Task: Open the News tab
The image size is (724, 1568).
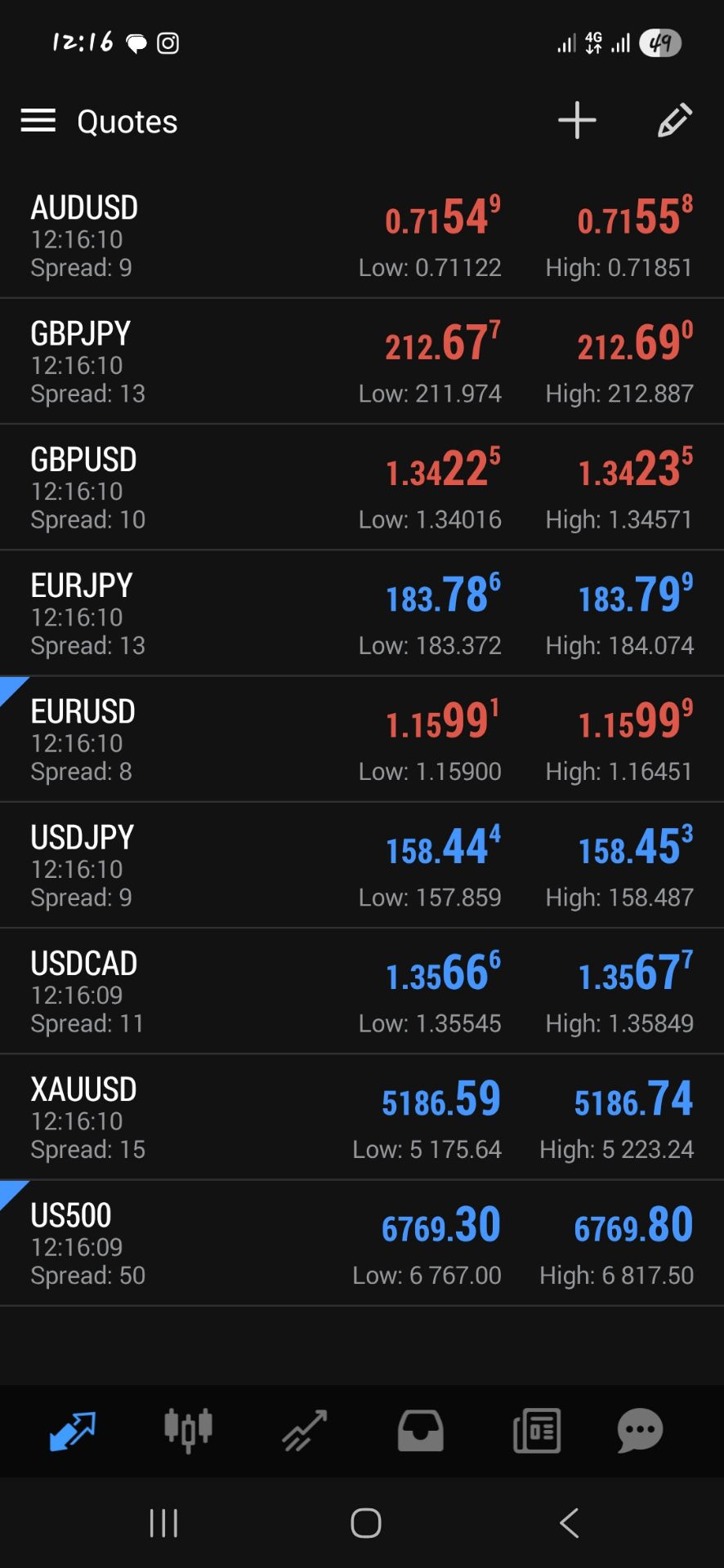Action: 536,1430
